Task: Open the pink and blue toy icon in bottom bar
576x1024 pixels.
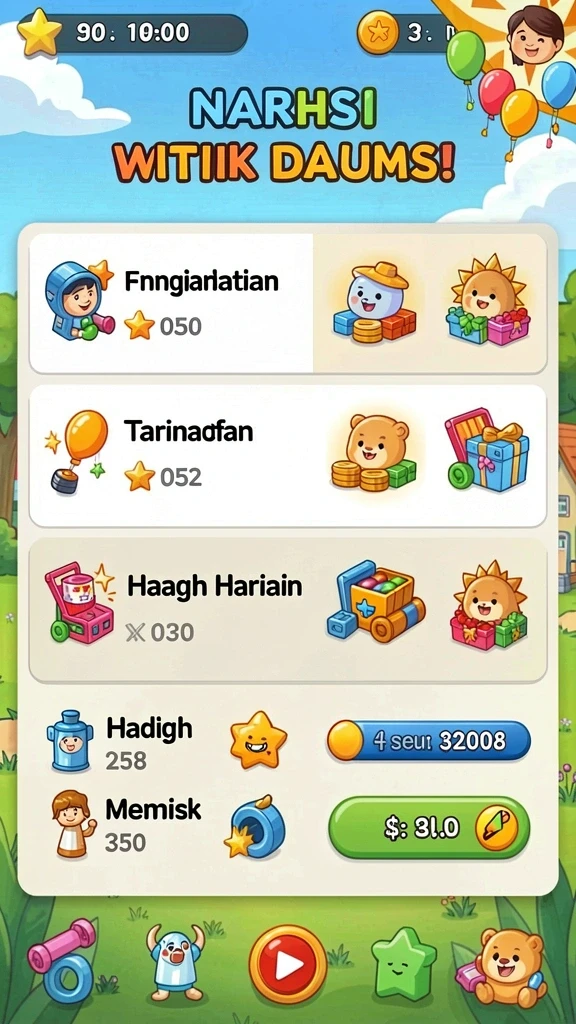Action: (x=63, y=961)
